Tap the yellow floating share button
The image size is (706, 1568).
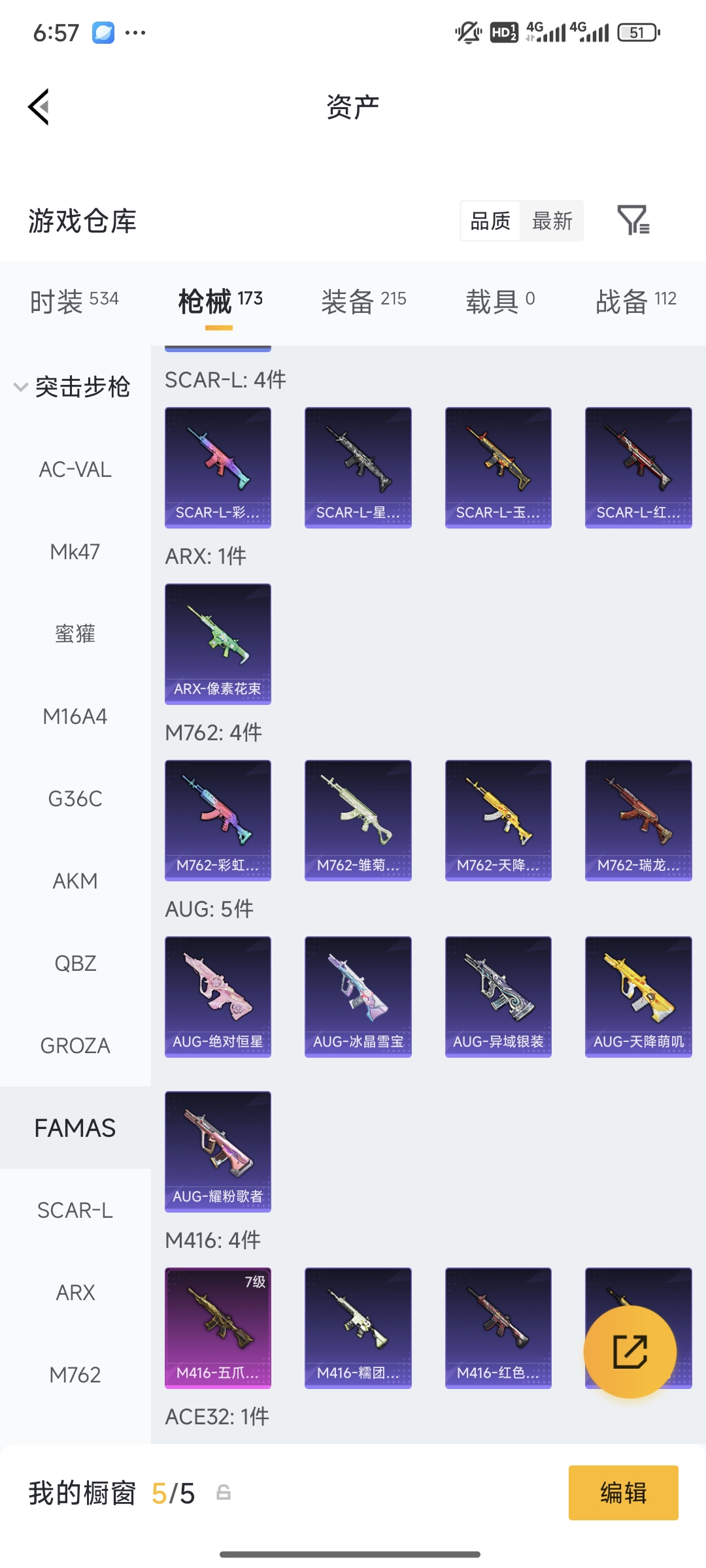point(630,1352)
